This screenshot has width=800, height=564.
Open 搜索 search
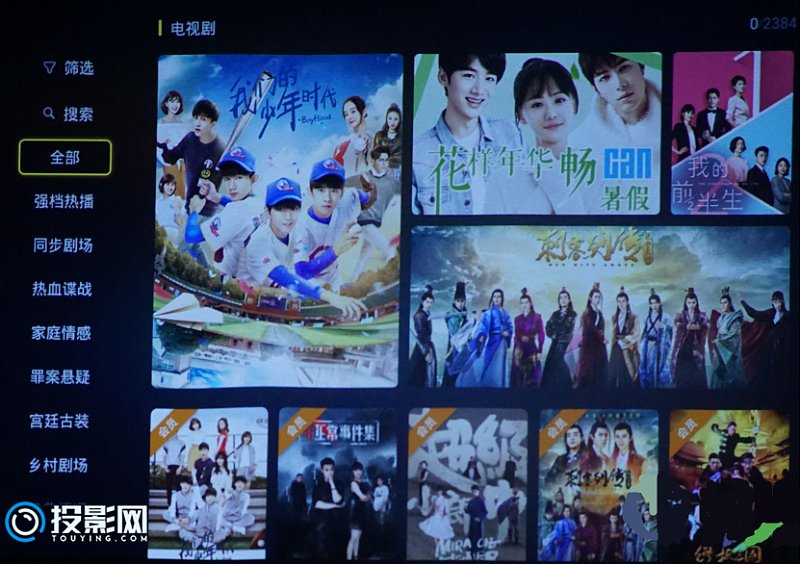[68, 114]
